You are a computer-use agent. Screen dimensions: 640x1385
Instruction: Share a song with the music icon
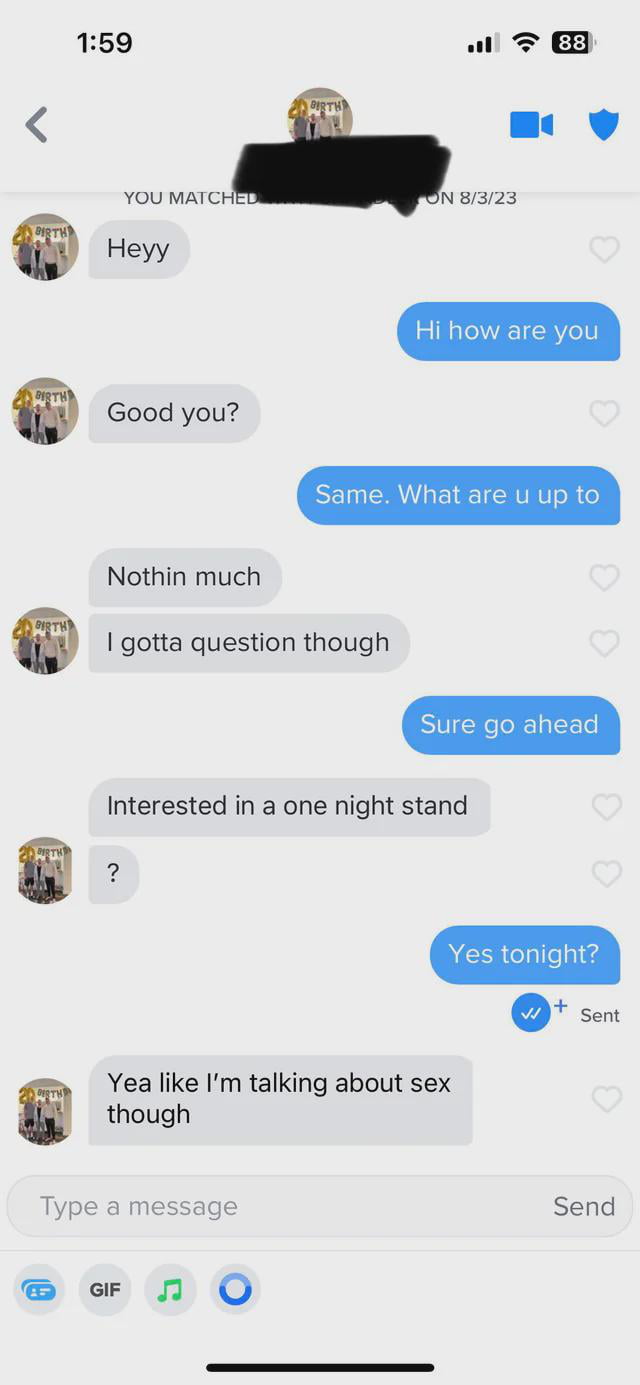tap(170, 1290)
